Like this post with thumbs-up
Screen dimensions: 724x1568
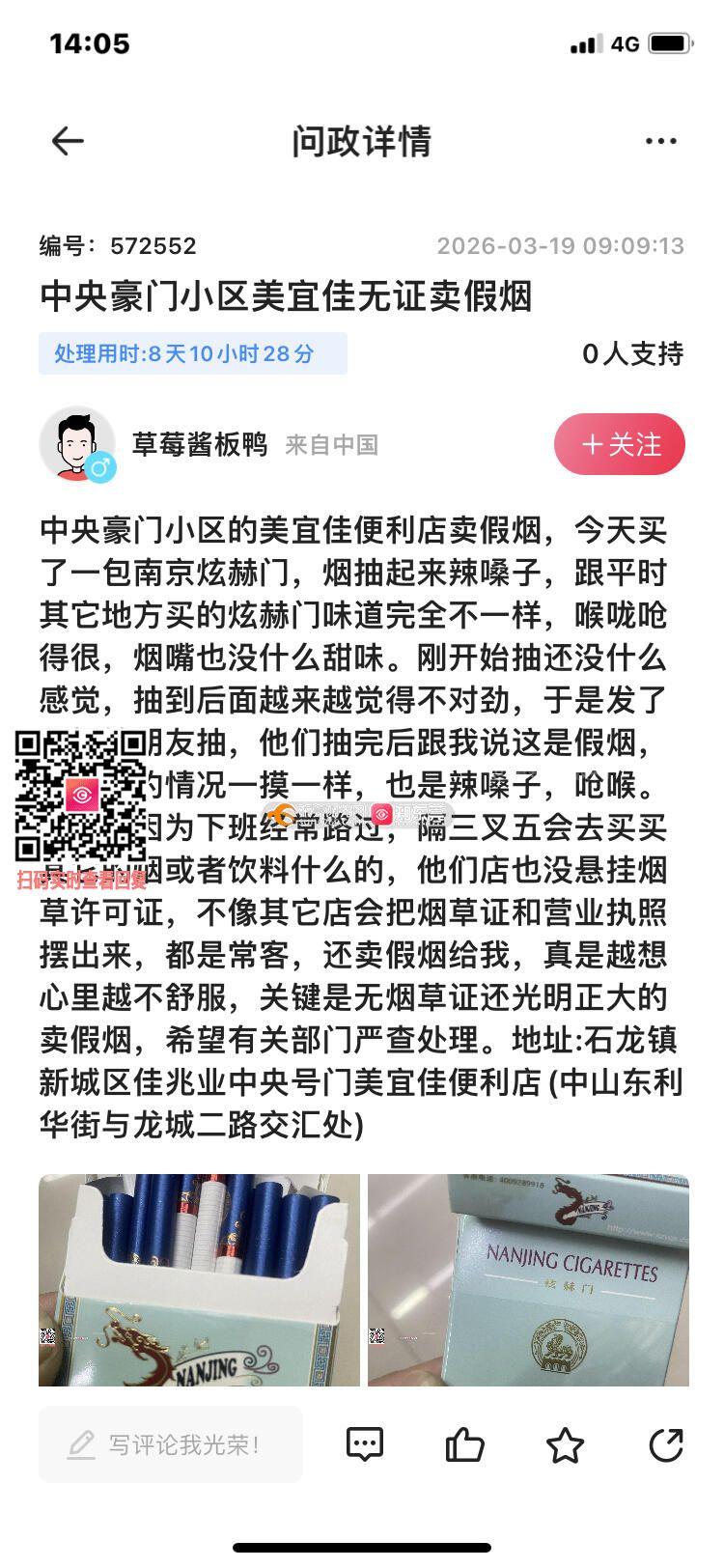464,1444
